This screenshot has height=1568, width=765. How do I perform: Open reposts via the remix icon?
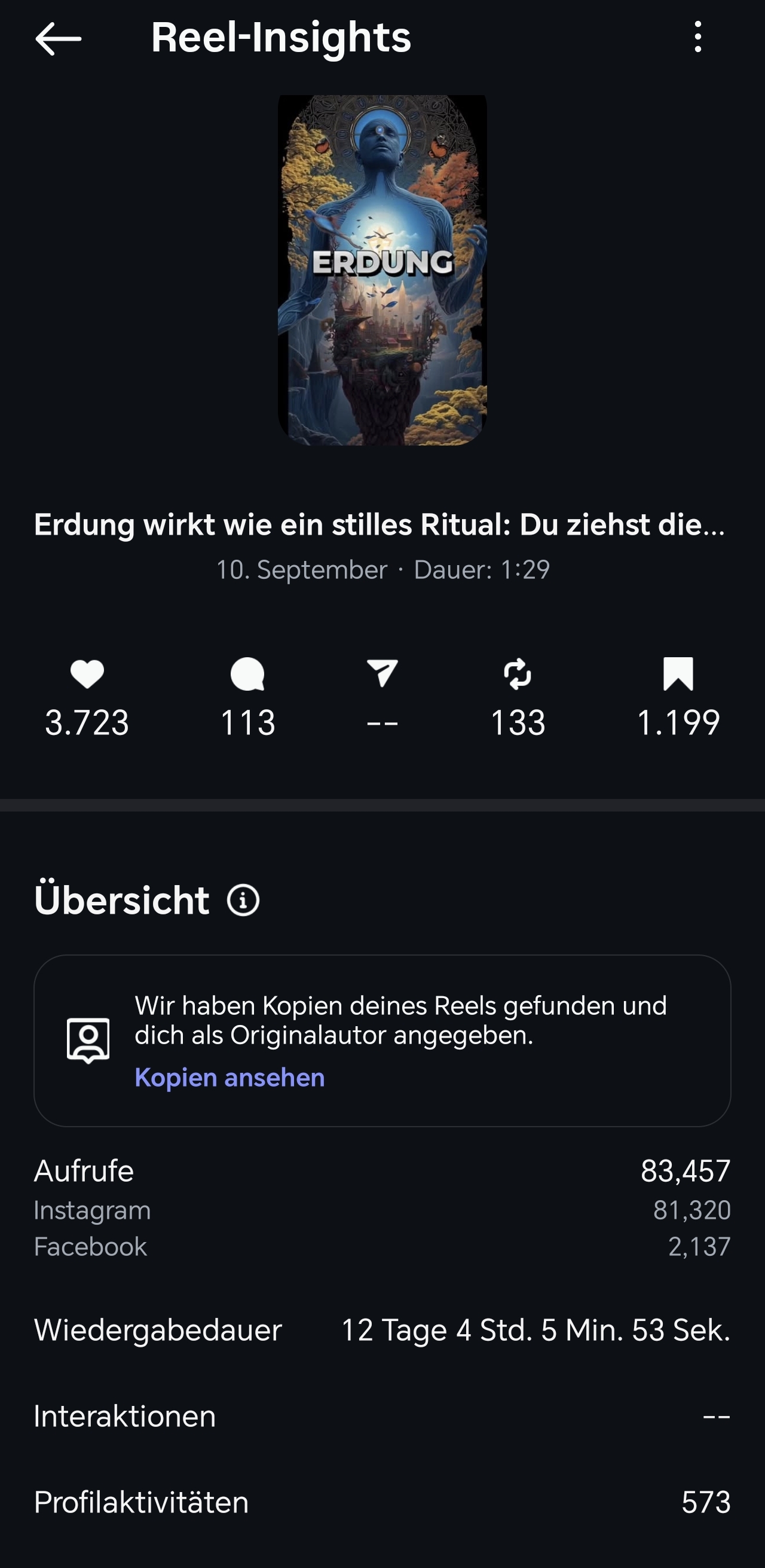click(x=518, y=676)
